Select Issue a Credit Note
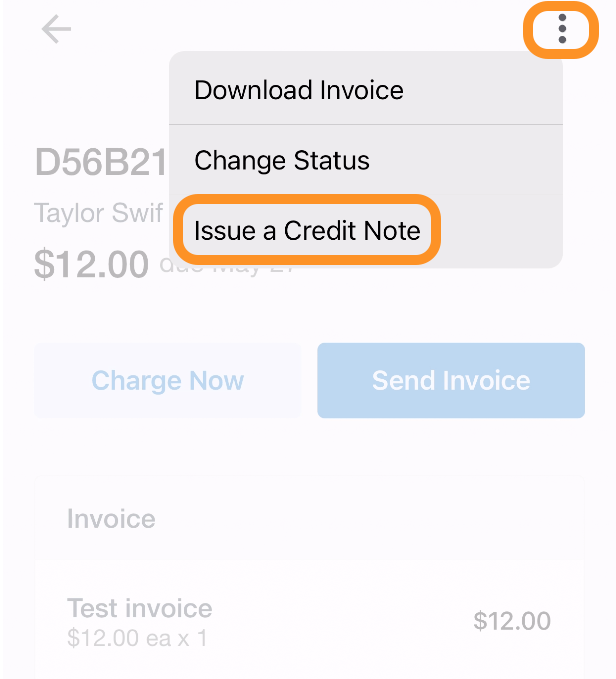Screen dimensions: 616x679 (x=307, y=231)
